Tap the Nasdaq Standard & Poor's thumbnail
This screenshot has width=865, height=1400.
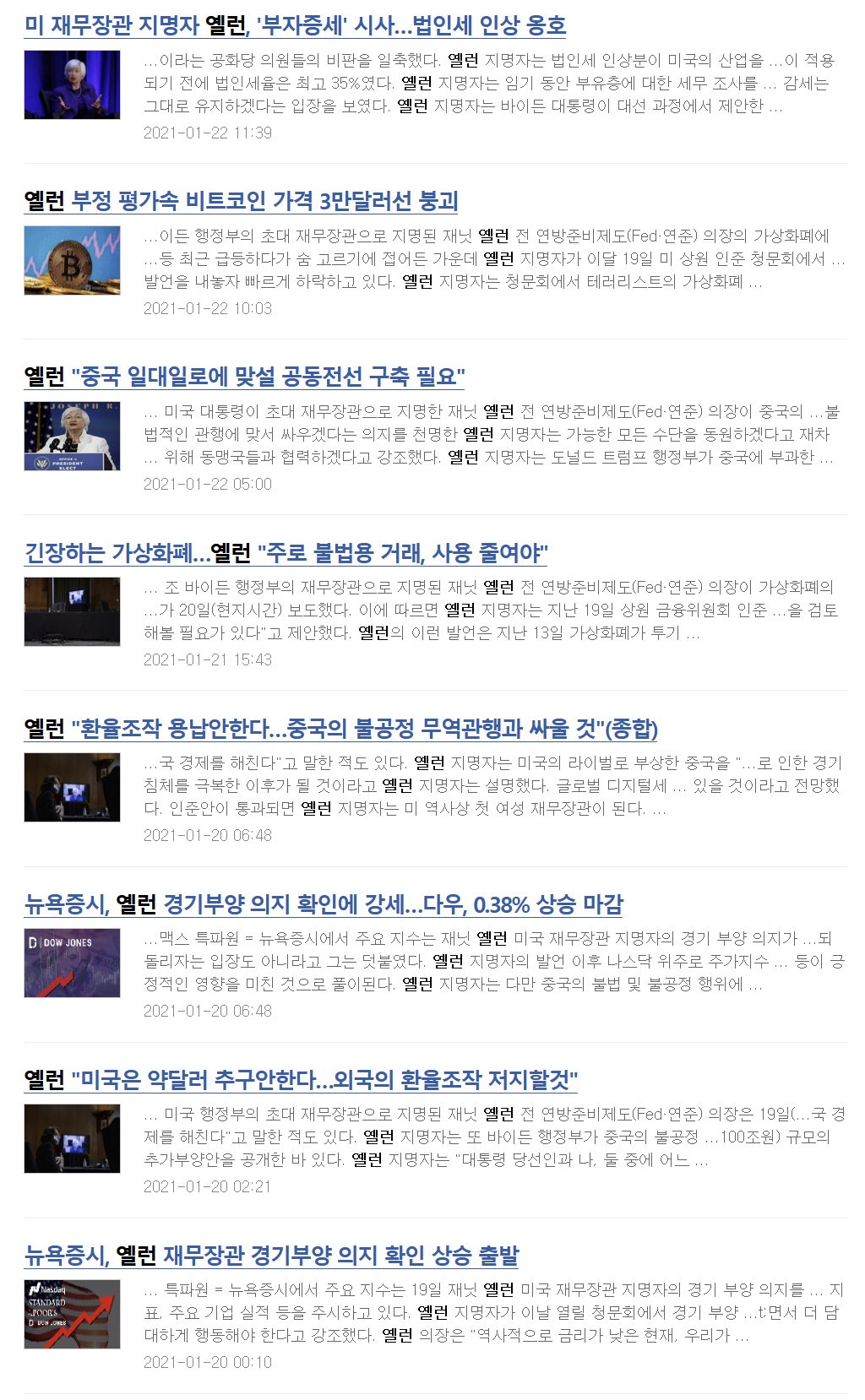coord(72,1314)
